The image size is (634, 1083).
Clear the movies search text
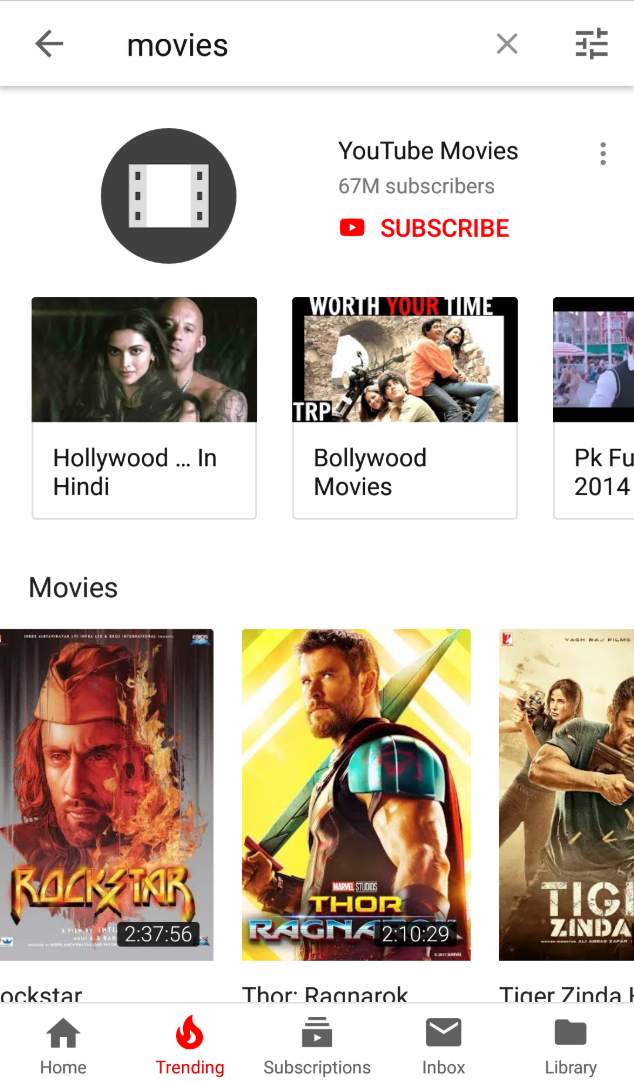(507, 44)
